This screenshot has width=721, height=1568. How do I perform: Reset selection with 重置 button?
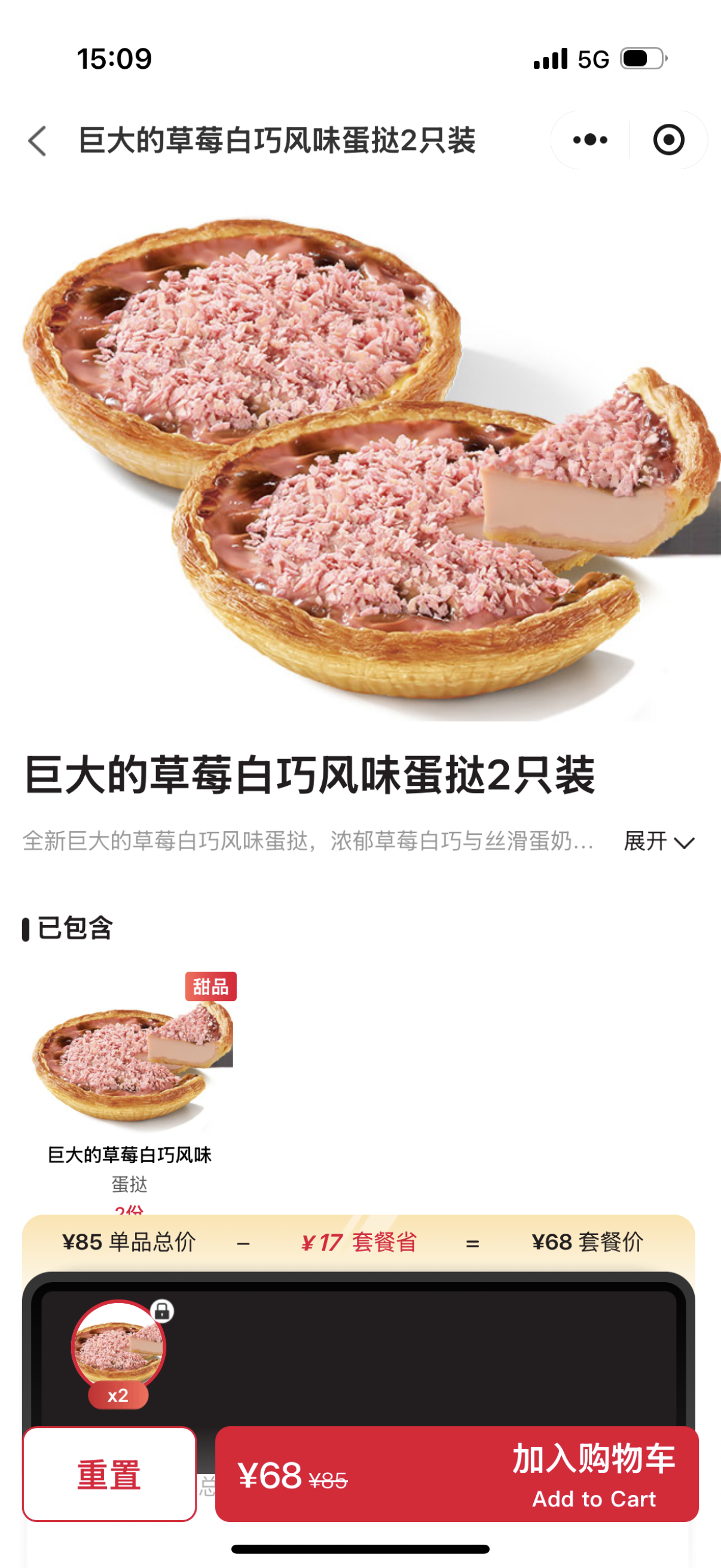(x=109, y=1474)
